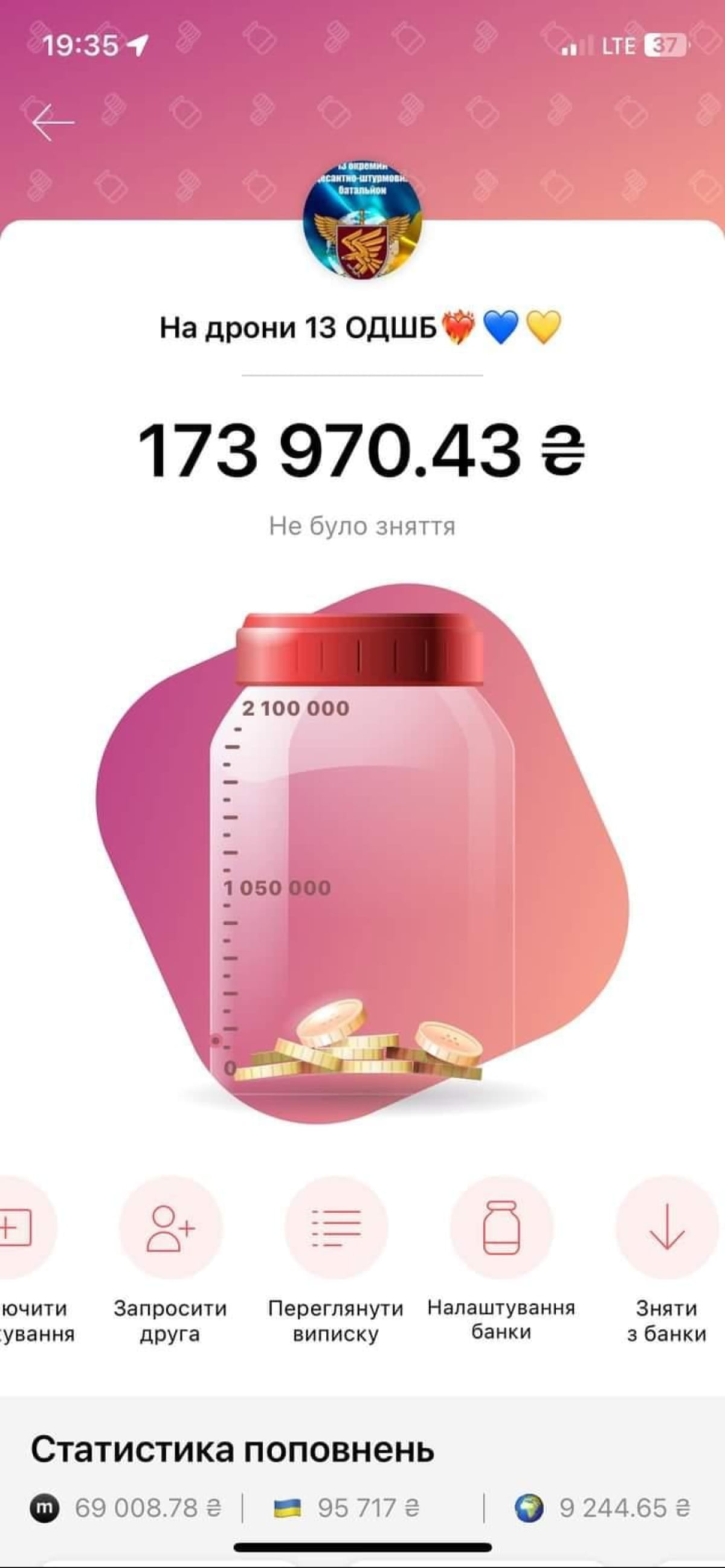Tap the partially visible top-up button

coord(24,1228)
